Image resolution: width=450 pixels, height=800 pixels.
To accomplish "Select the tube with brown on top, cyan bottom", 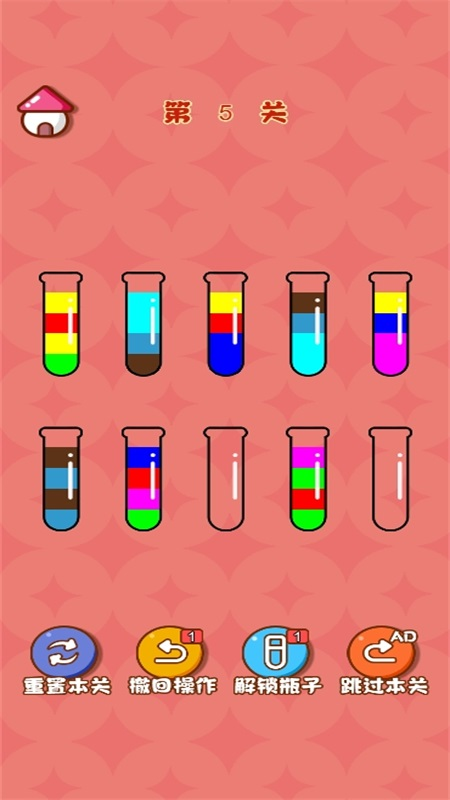I will (308, 324).
